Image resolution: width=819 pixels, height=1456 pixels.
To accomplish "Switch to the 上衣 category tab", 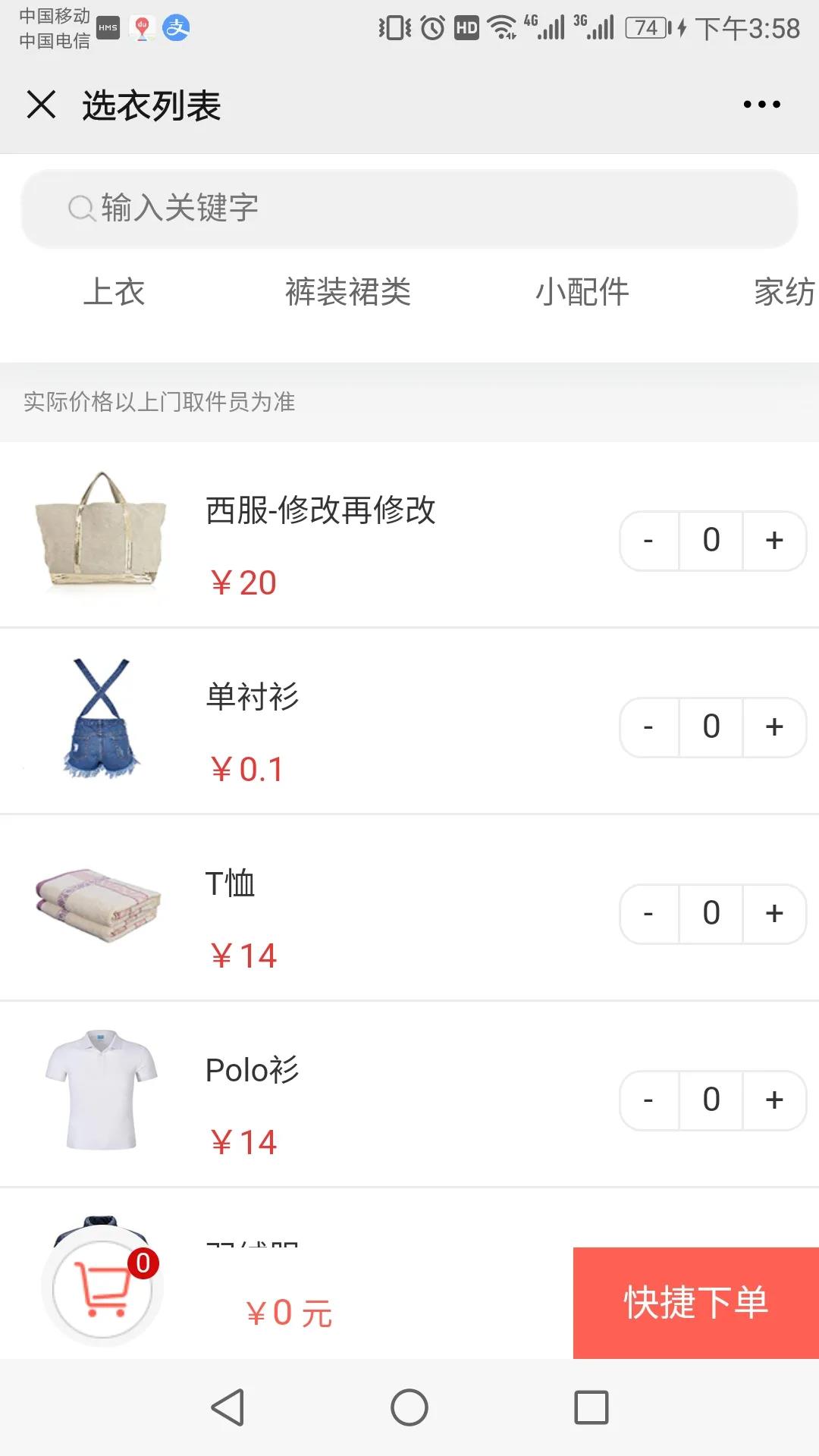I will [114, 292].
